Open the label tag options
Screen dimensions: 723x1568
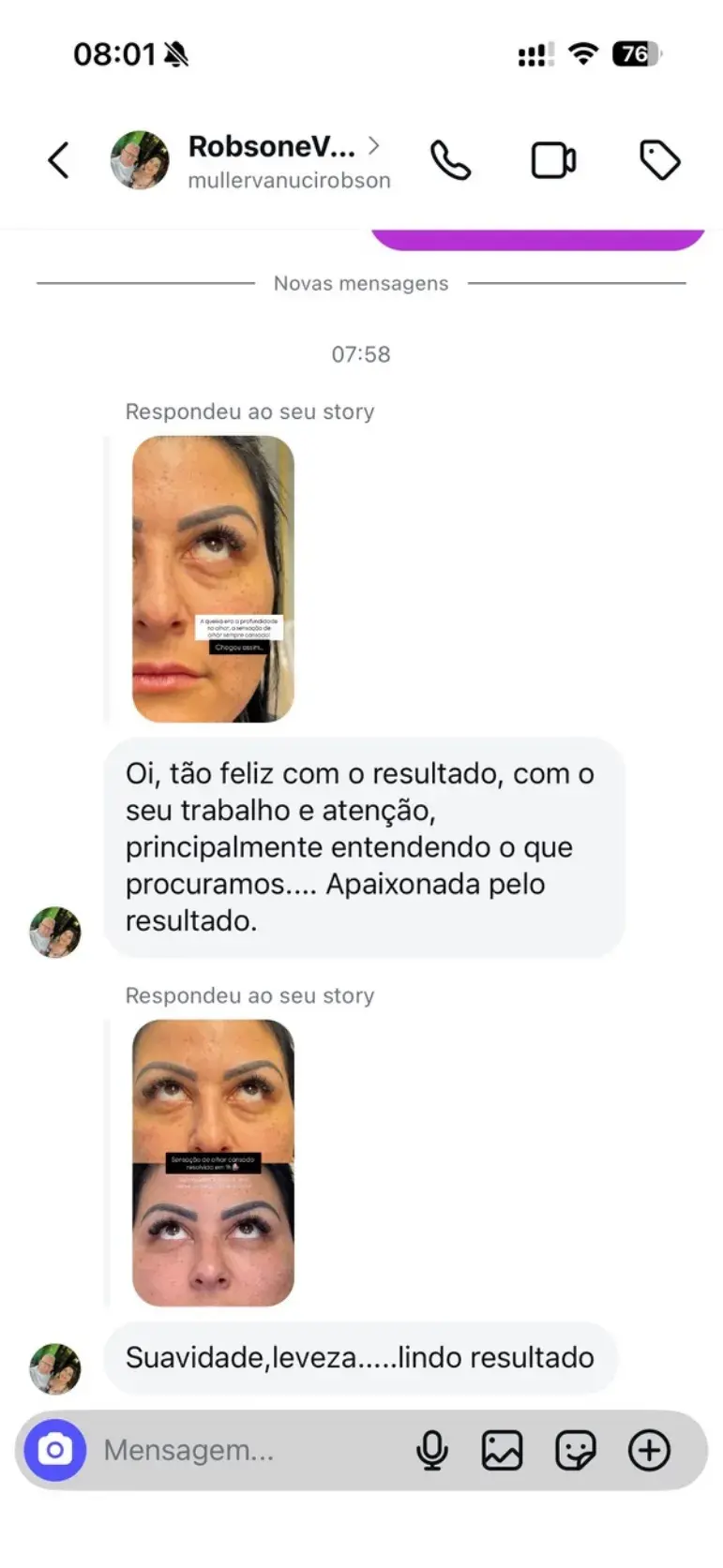(x=659, y=160)
